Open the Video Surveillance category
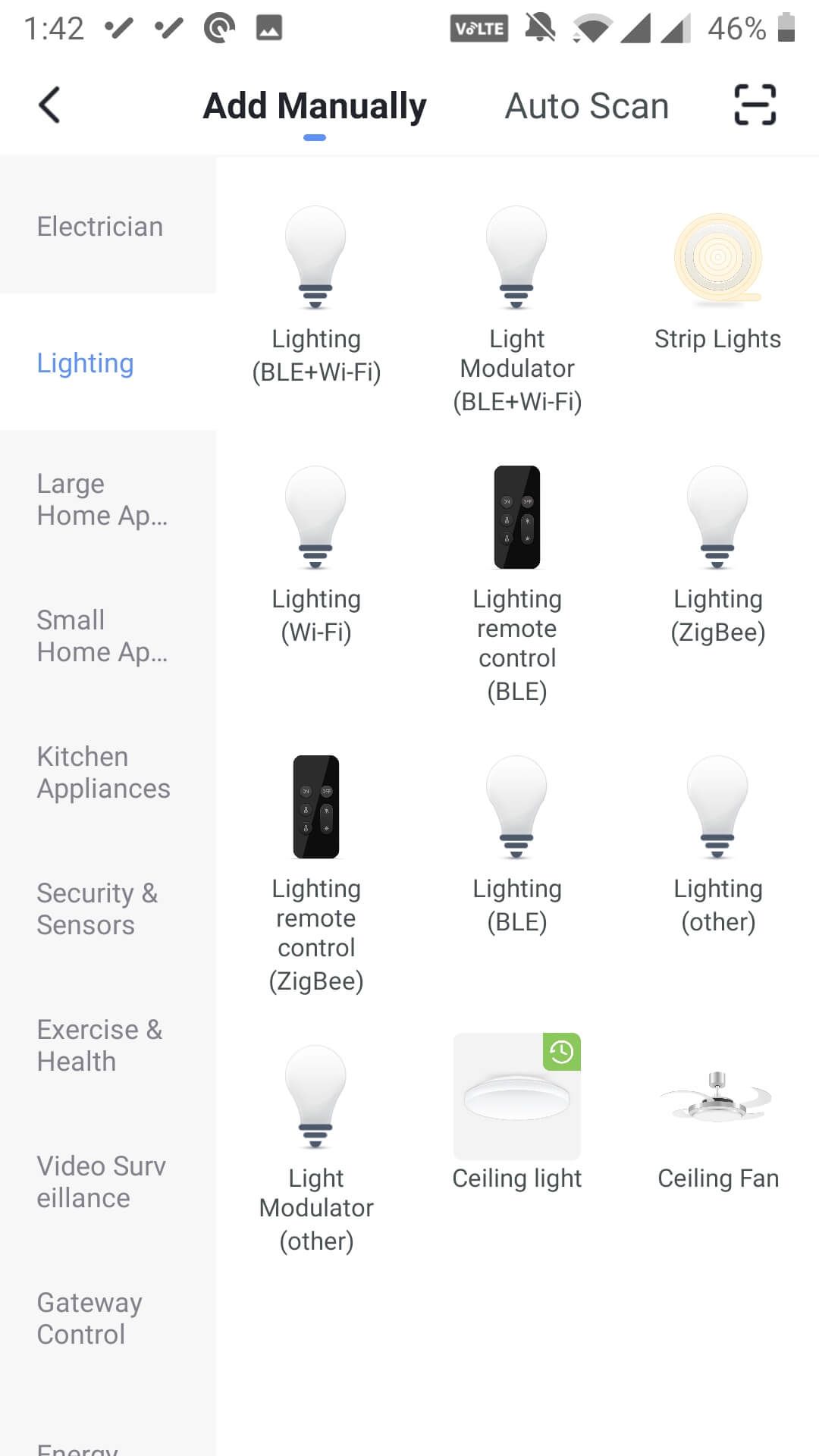 (x=101, y=1181)
